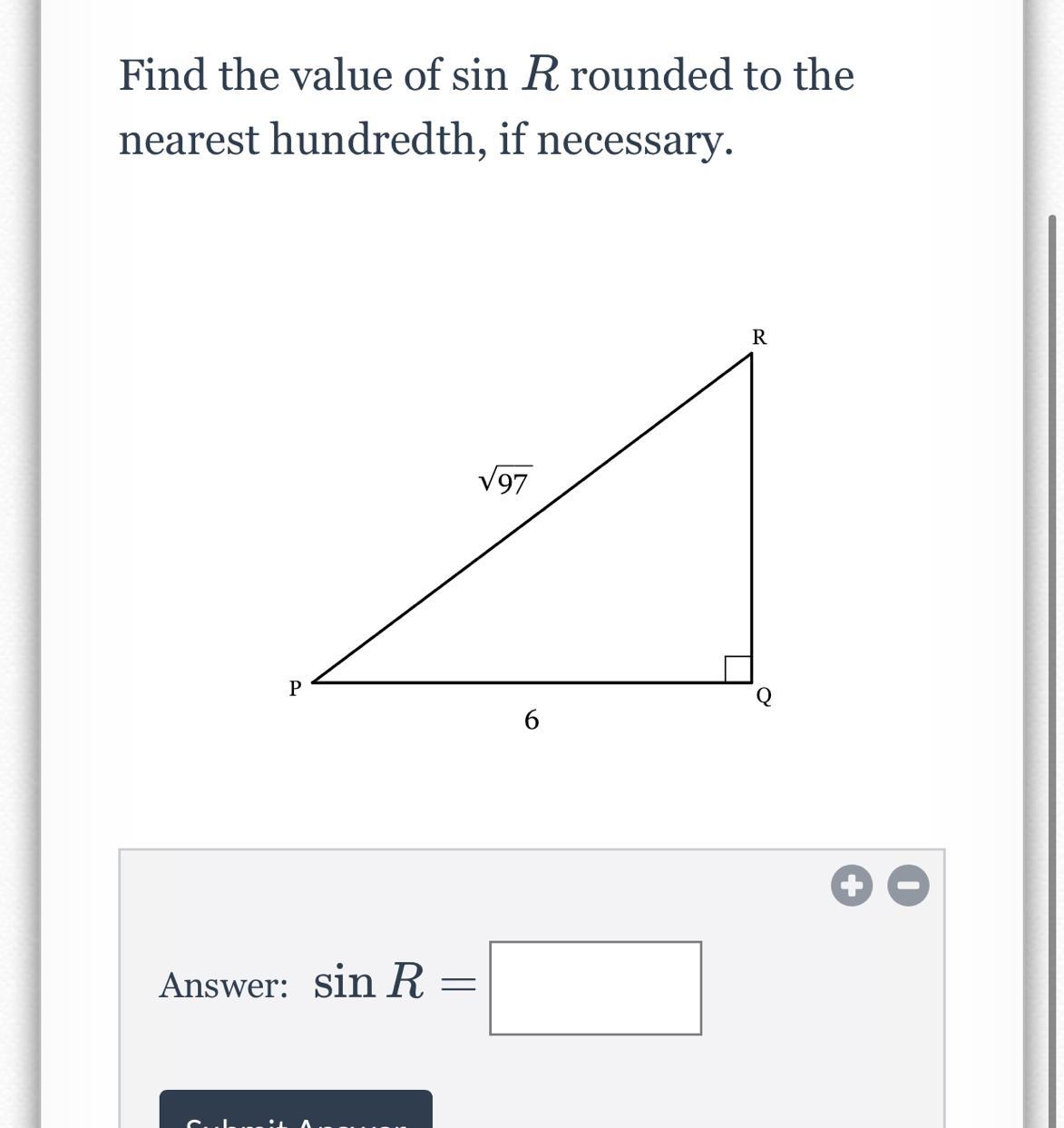
Task: Tap the sin R answer input box
Action: click(x=595, y=987)
